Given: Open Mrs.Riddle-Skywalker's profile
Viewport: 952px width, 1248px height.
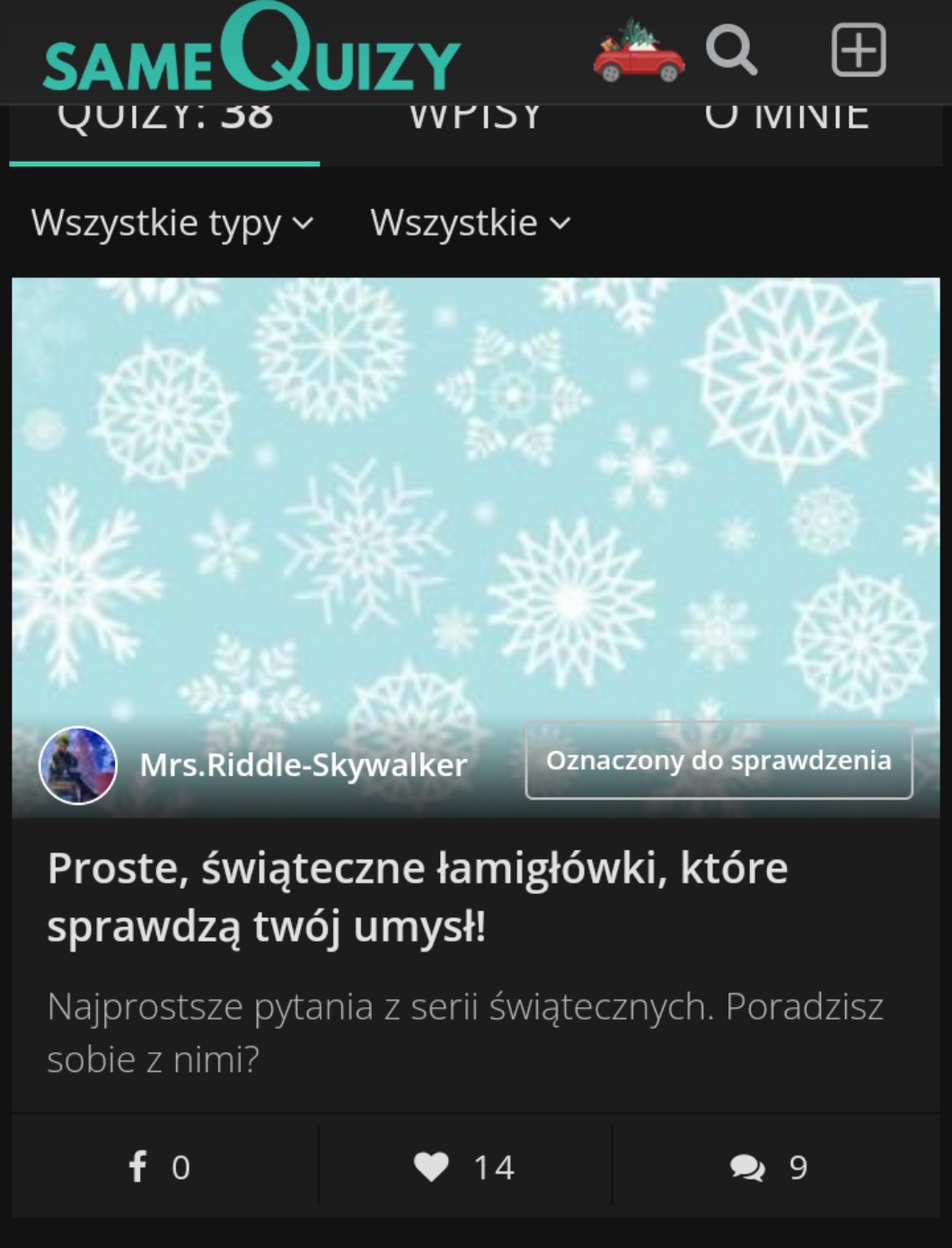Looking at the screenshot, I should [303, 766].
